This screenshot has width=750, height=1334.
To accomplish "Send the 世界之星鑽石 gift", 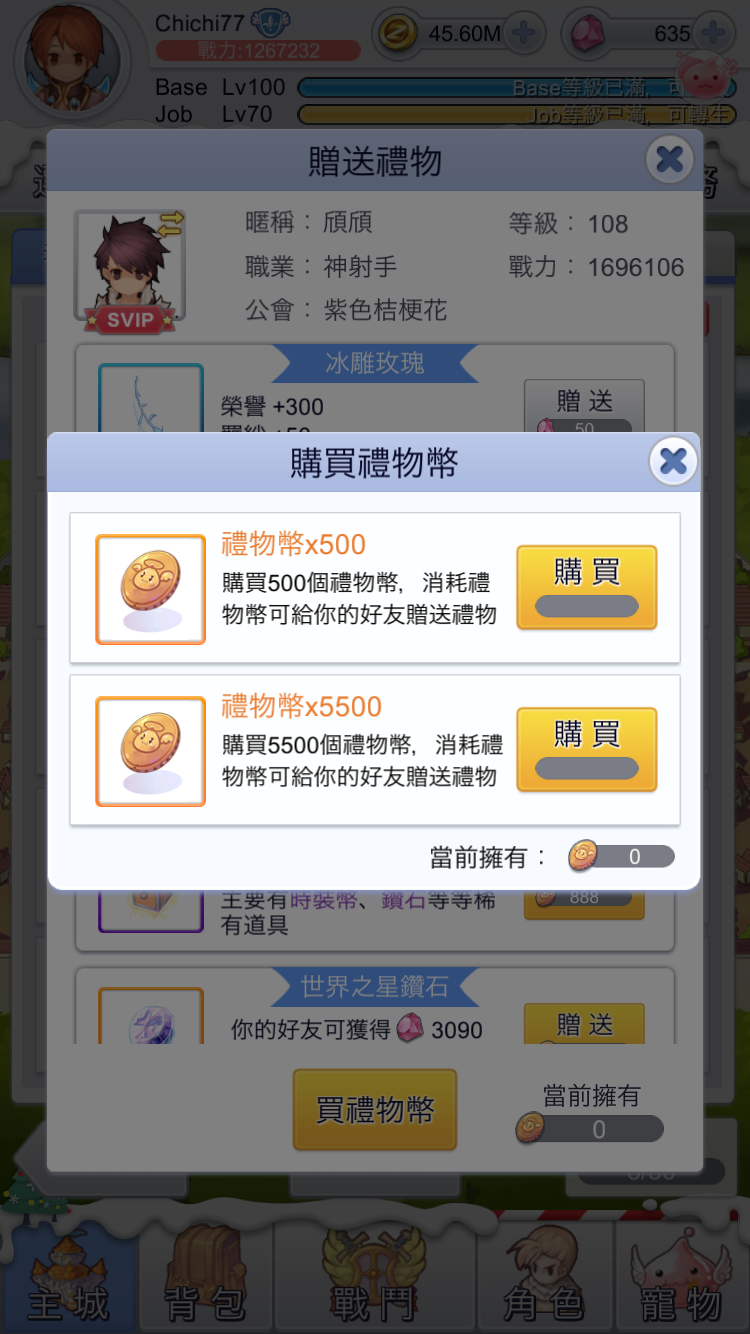I will click(585, 1024).
